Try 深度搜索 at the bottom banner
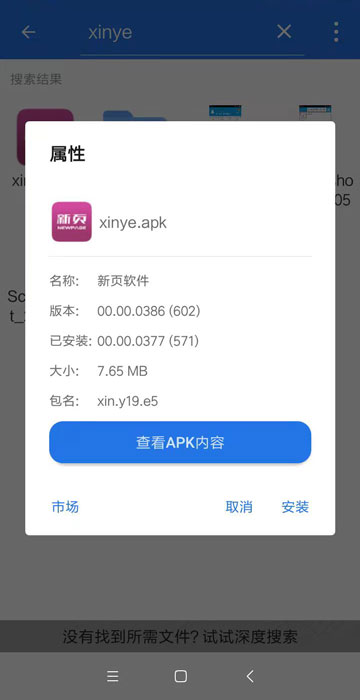Viewport: 360px width, 700px height. [x=180, y=636]
